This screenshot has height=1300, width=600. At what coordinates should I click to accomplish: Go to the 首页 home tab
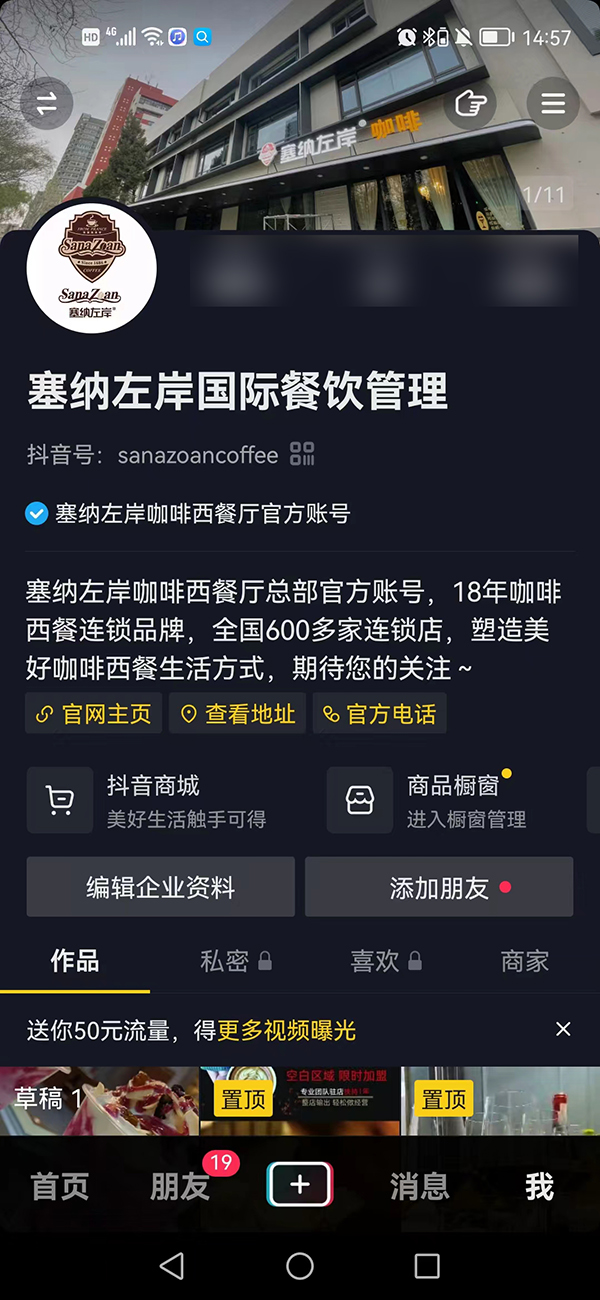point(60,1186)
